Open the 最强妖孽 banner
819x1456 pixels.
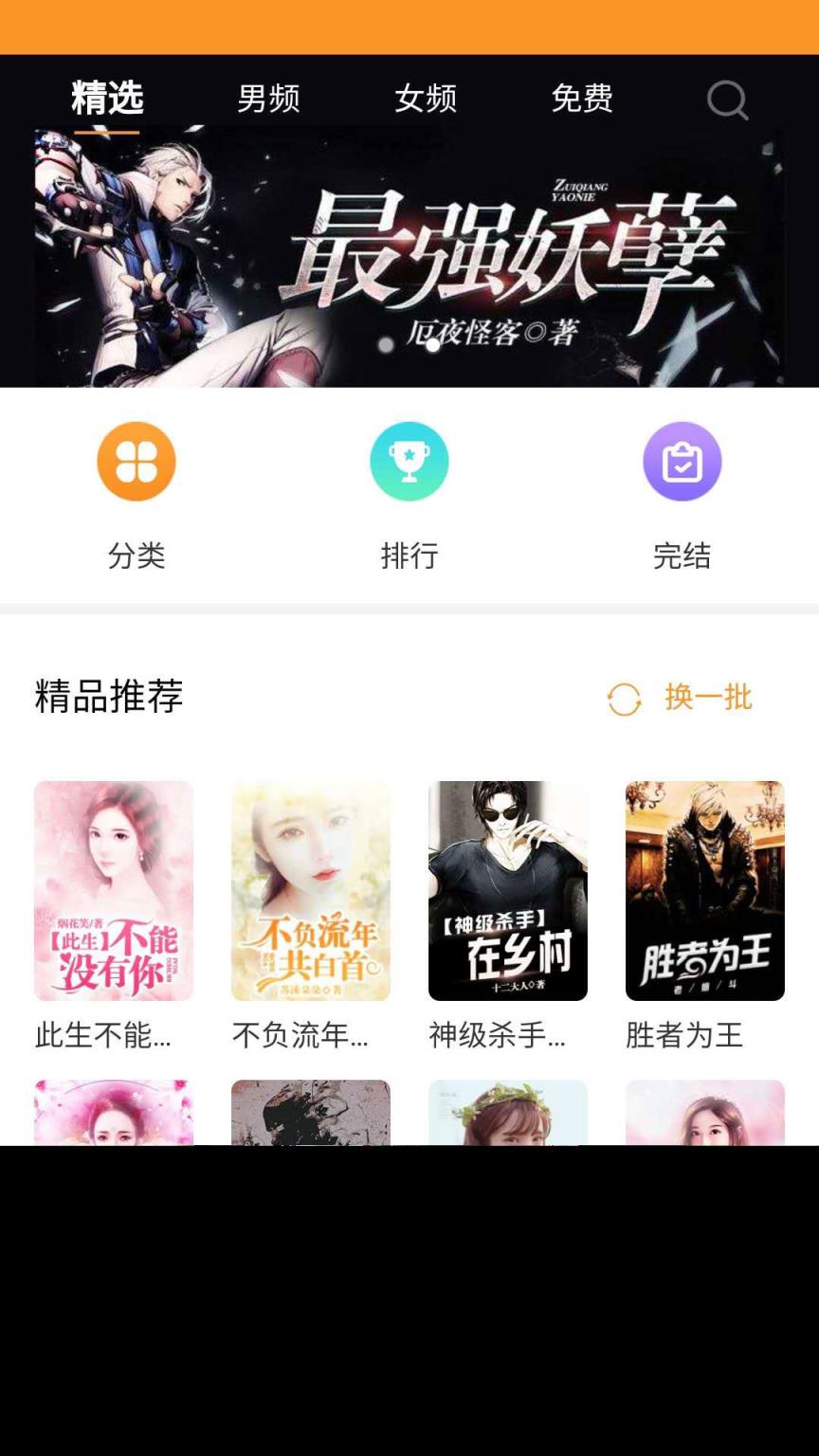(409, 254)
